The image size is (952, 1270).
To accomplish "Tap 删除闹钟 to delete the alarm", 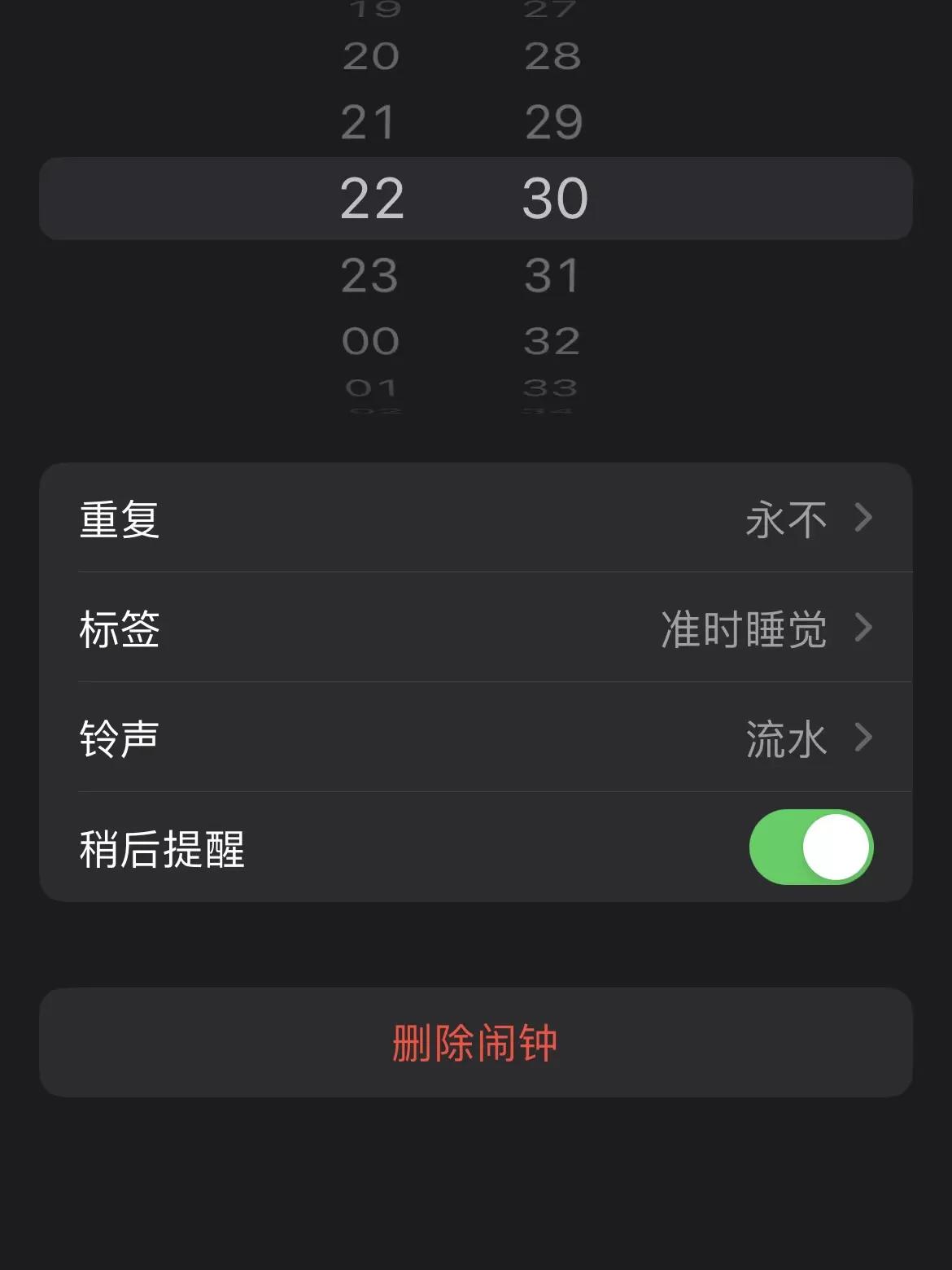I will 476,1043.
